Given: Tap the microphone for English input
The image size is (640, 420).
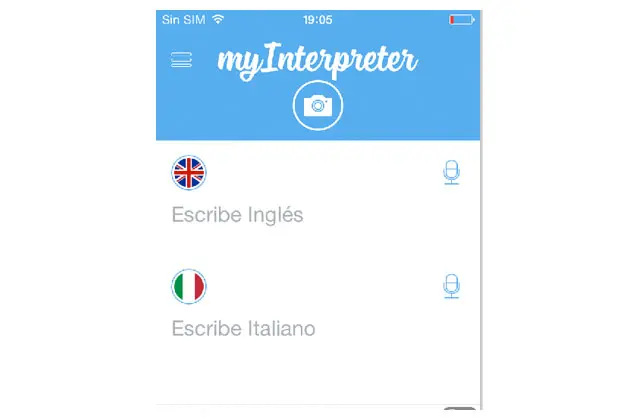Looking at the screenshot, I should pos(452,174).
